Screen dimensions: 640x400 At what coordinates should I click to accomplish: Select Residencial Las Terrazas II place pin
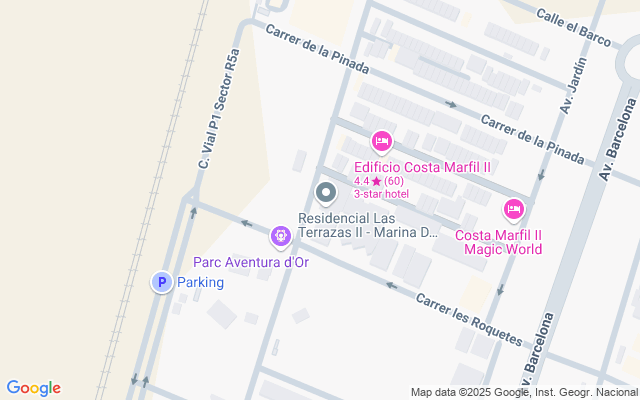[325, 193]
